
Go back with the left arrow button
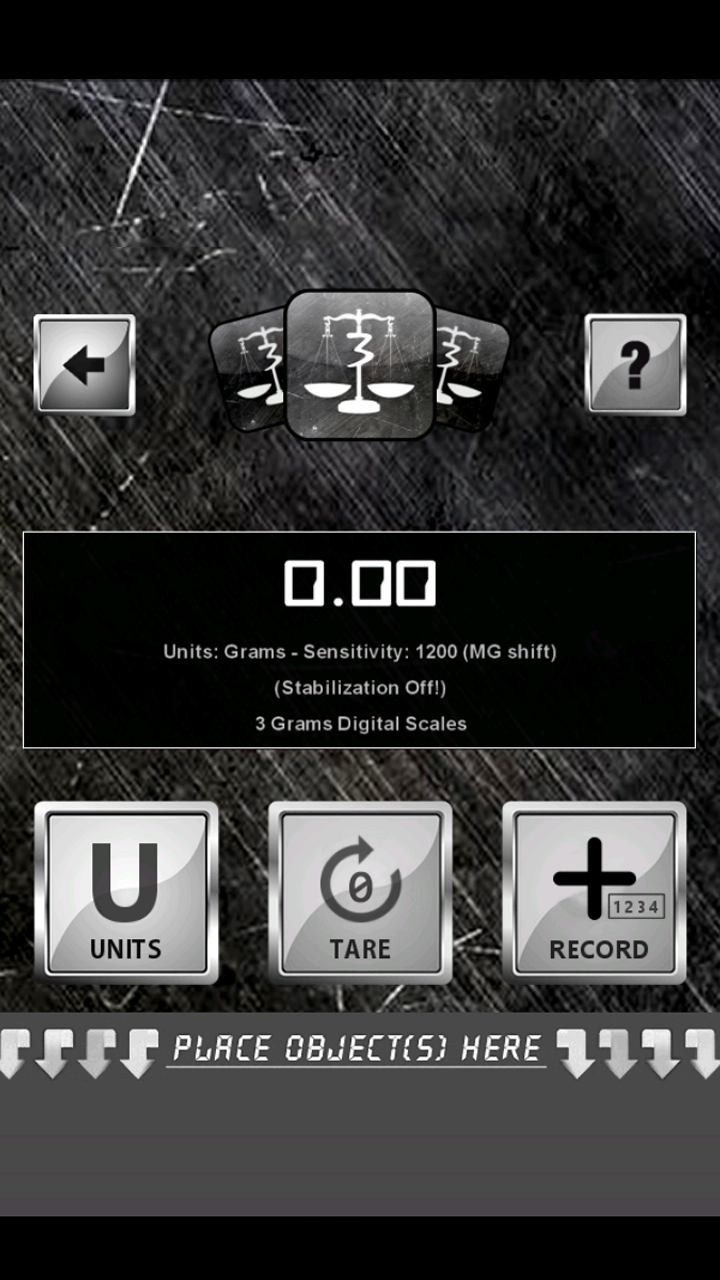click(84, 365)
